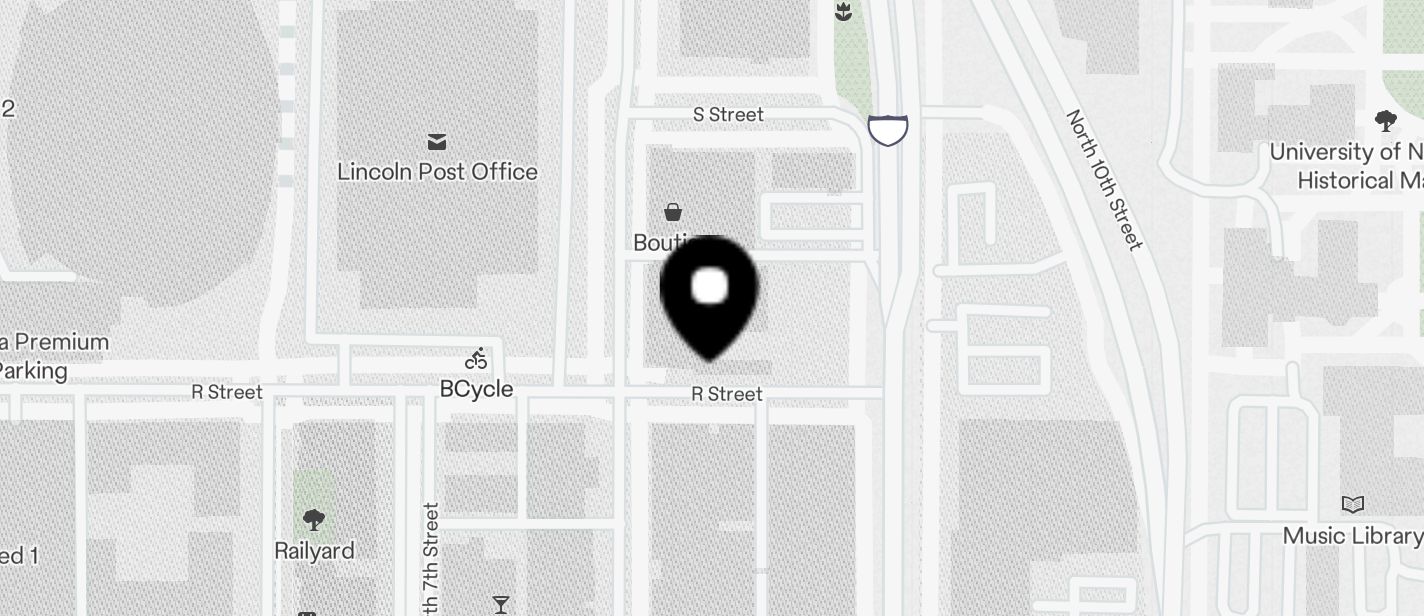Open the Lincoln Post Office map marker
The image size is (1424, 616).
click(437, 142)
